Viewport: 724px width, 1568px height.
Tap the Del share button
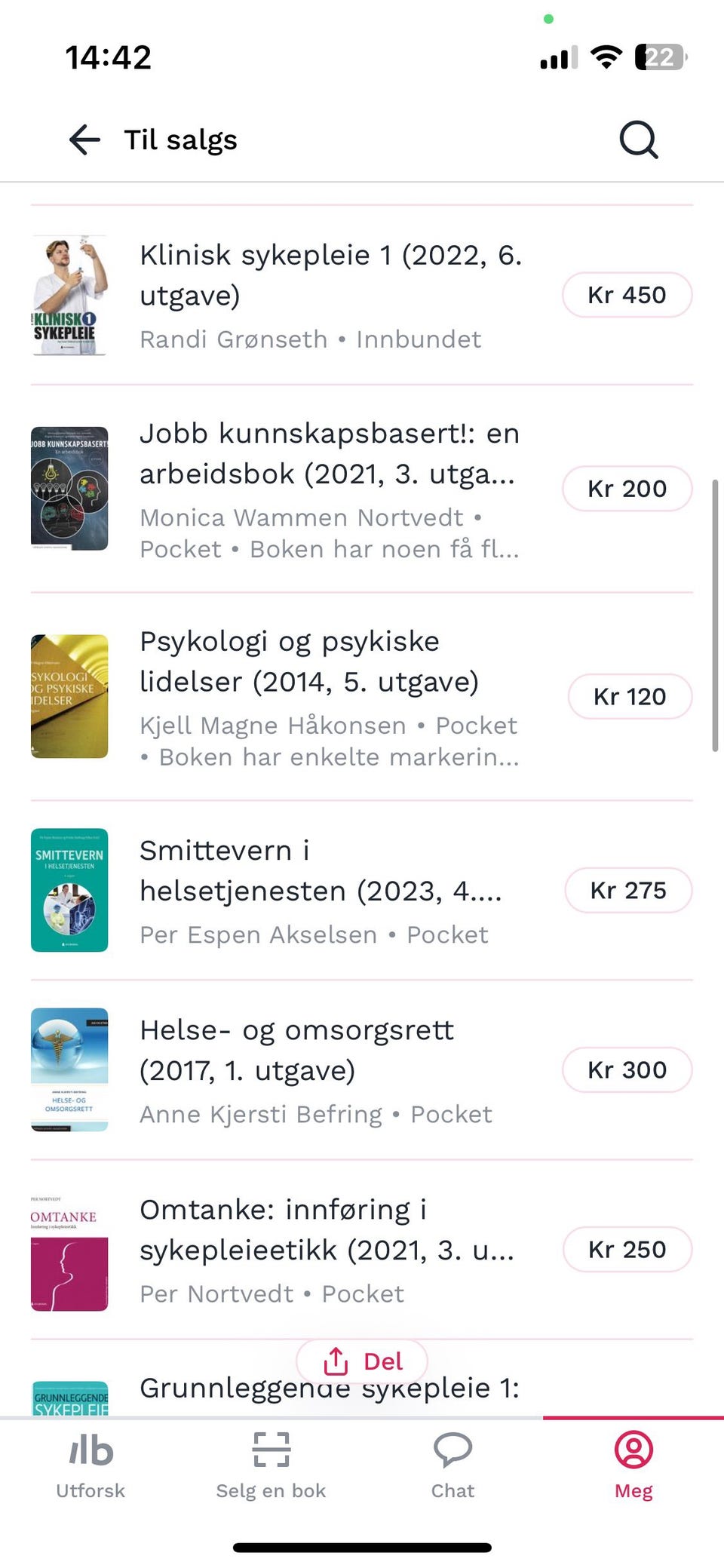[x=362, y=1361]
